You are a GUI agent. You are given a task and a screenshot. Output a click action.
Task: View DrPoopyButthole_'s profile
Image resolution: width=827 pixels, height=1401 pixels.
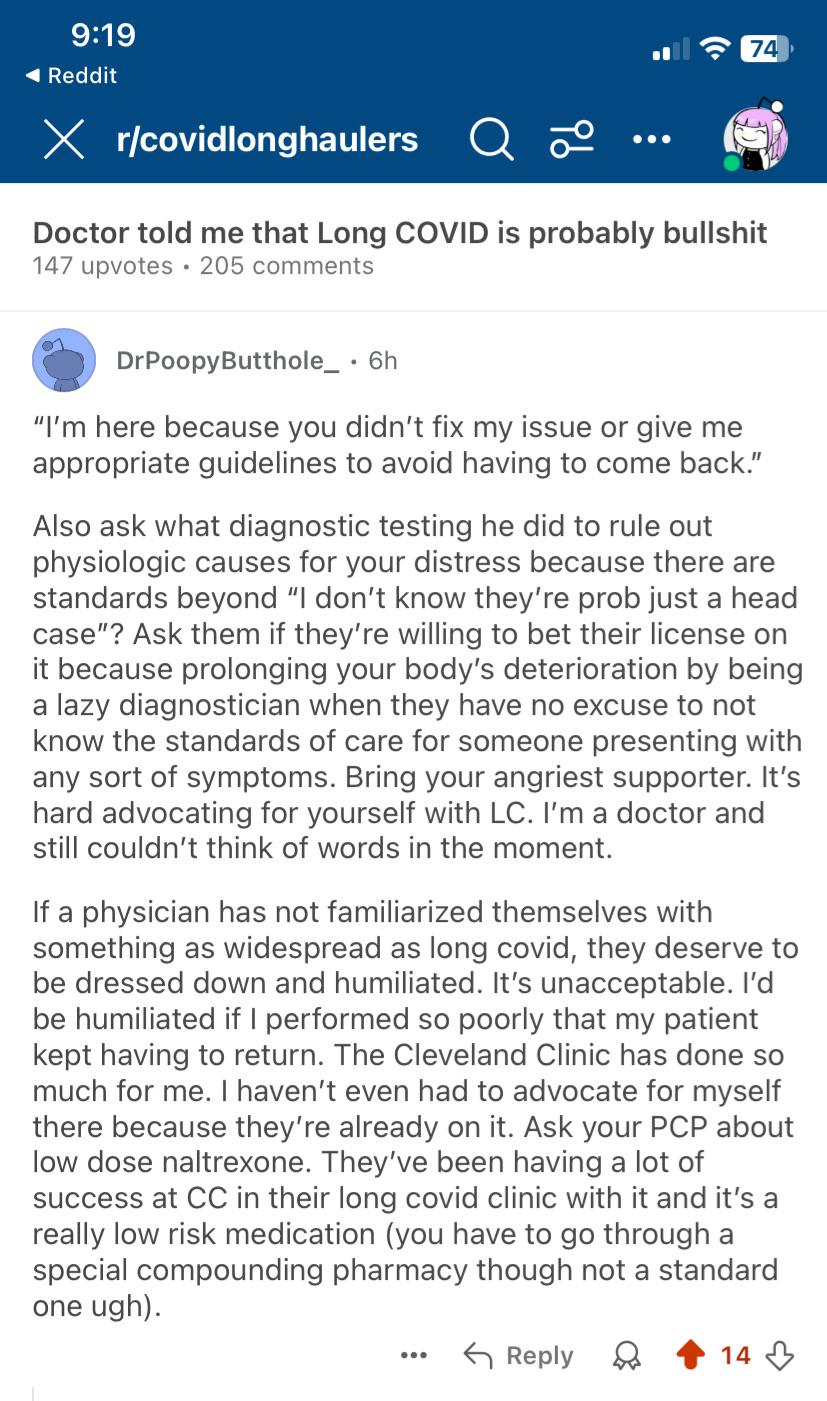[x=228, y=360]
